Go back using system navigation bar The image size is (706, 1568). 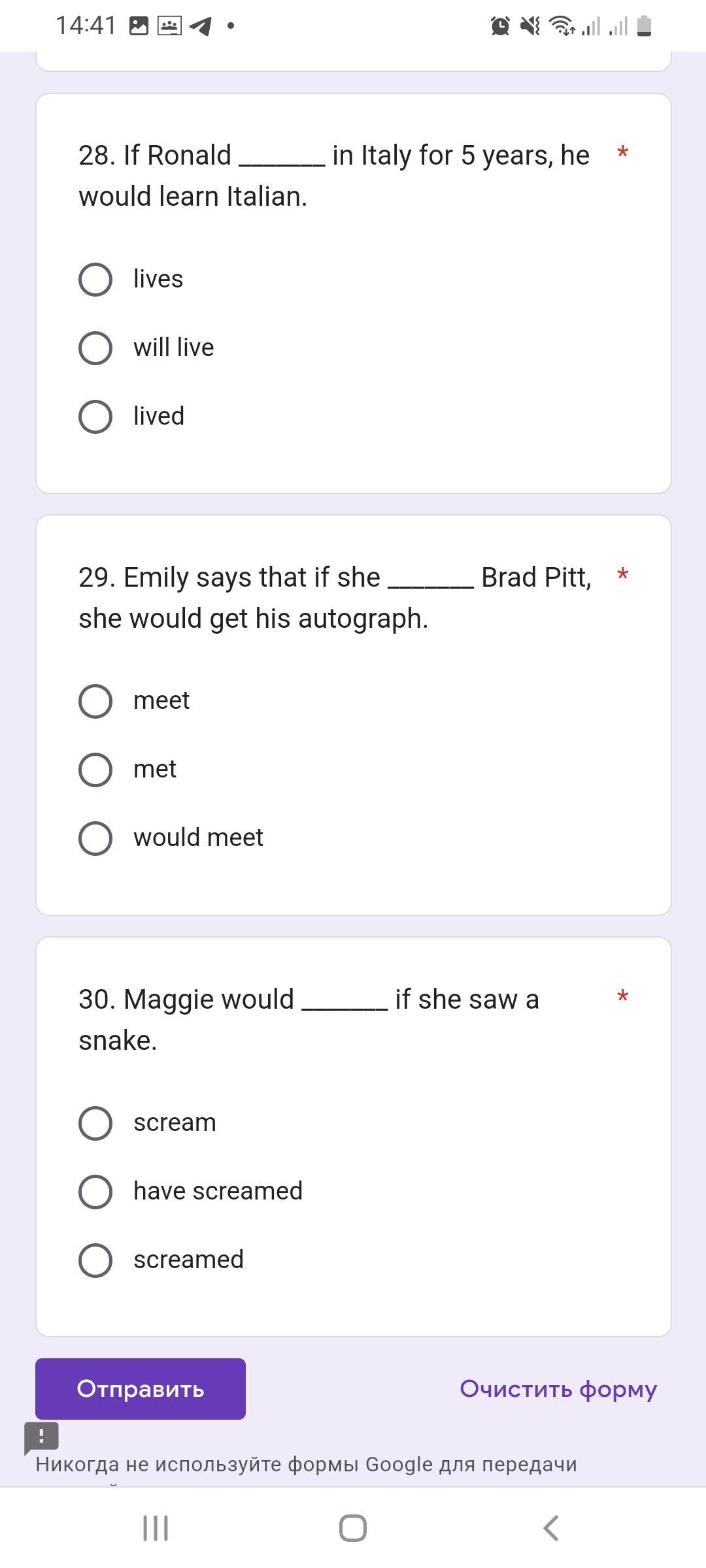551,1528
